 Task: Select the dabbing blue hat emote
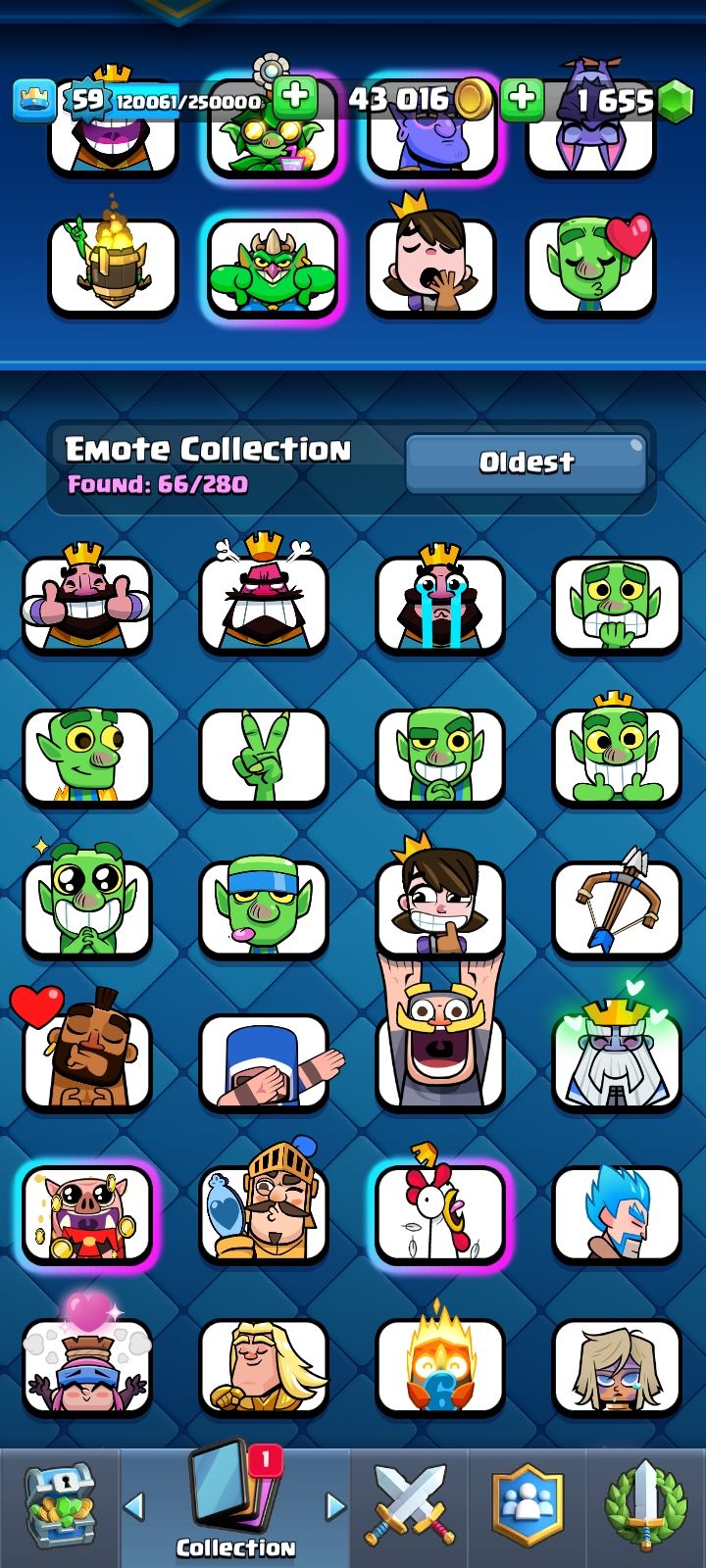(264, 1060)
